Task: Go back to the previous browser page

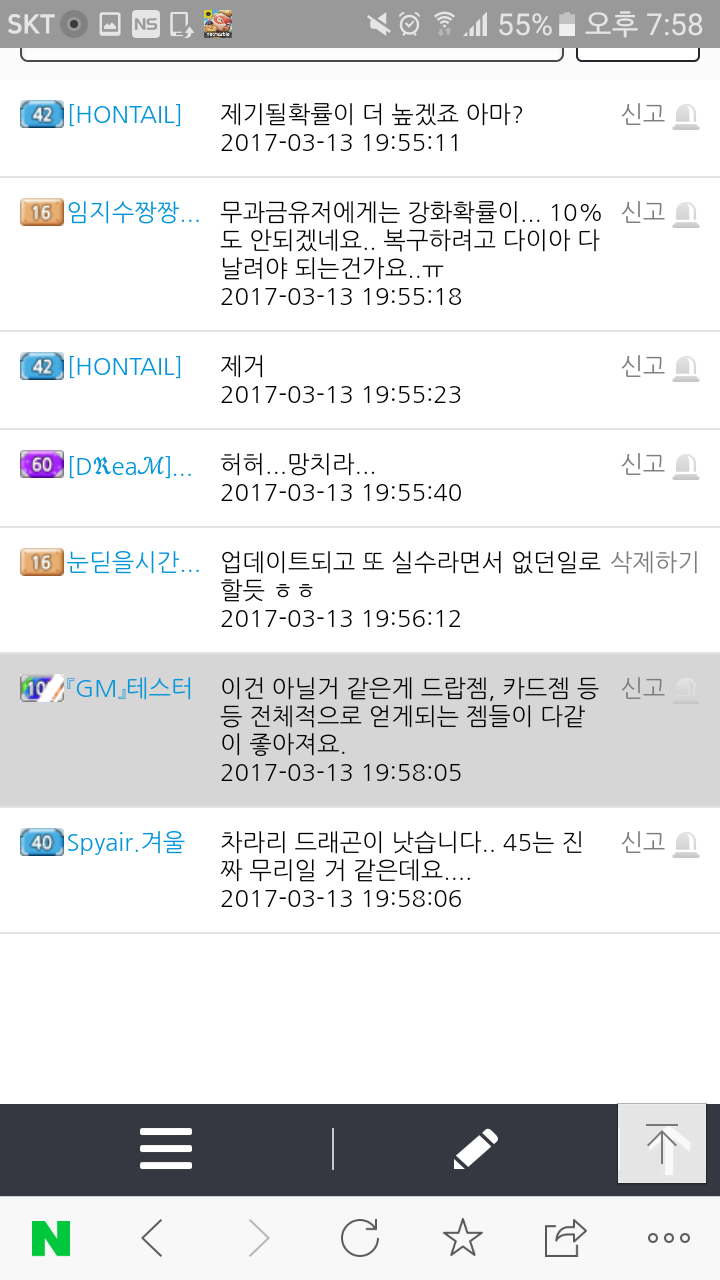Action: 152,1238
